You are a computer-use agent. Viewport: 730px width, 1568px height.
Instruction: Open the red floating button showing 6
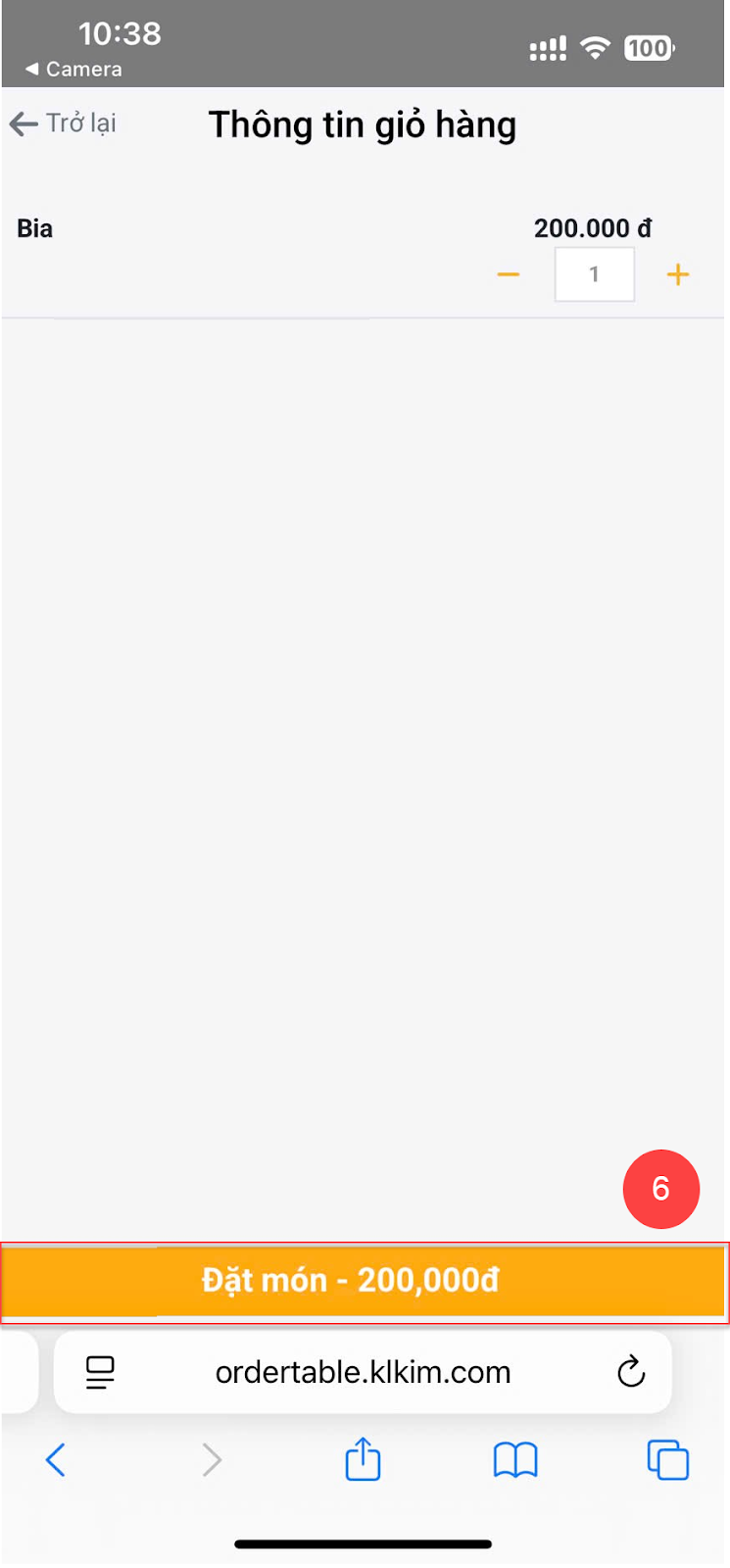[x=661, y=1189]
